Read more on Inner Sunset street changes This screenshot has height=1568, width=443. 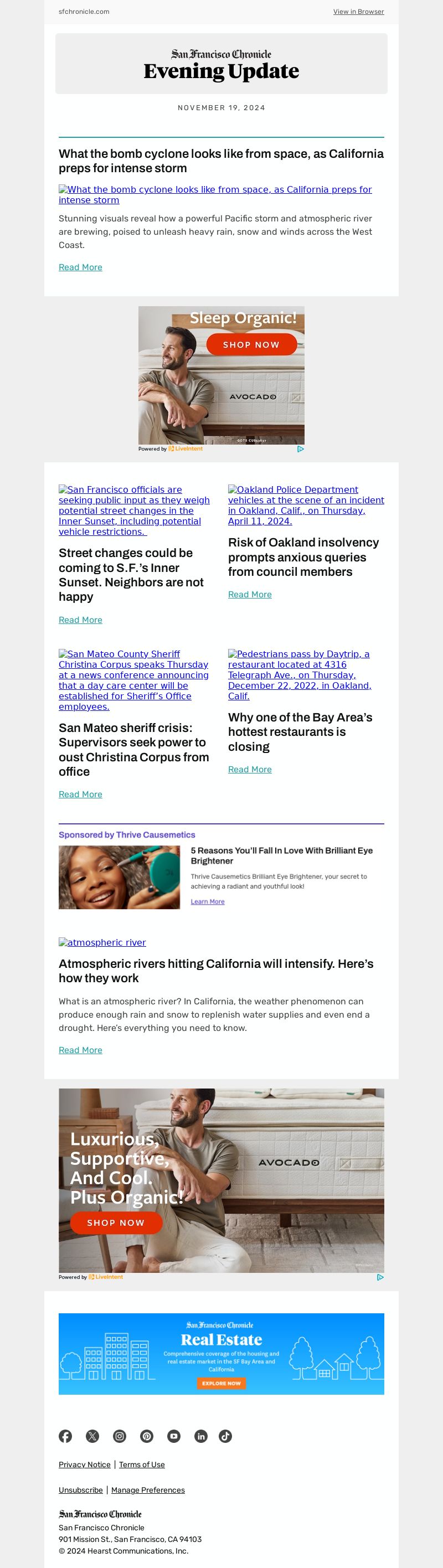point(80,620)
